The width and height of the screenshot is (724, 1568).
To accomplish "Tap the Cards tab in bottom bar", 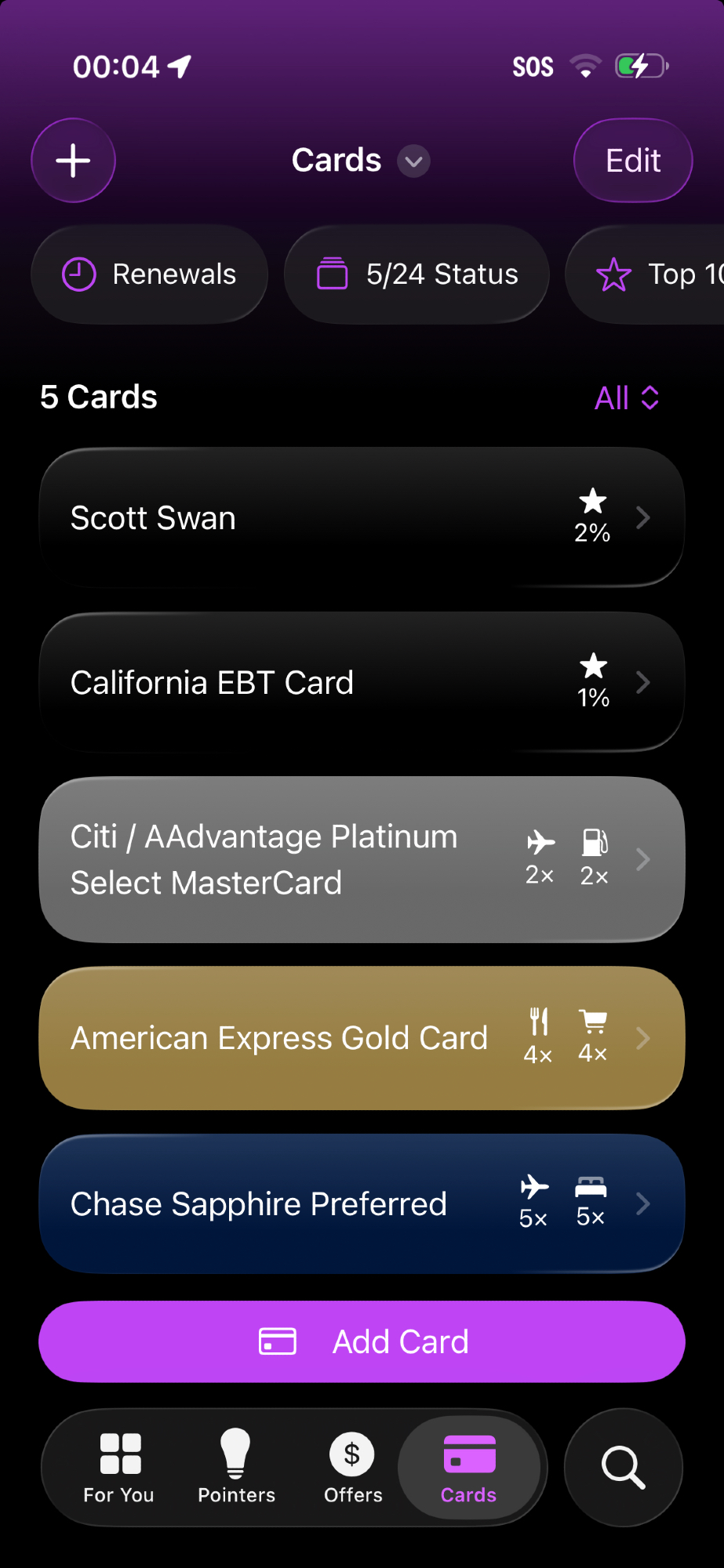I will tap(469, 1468).
